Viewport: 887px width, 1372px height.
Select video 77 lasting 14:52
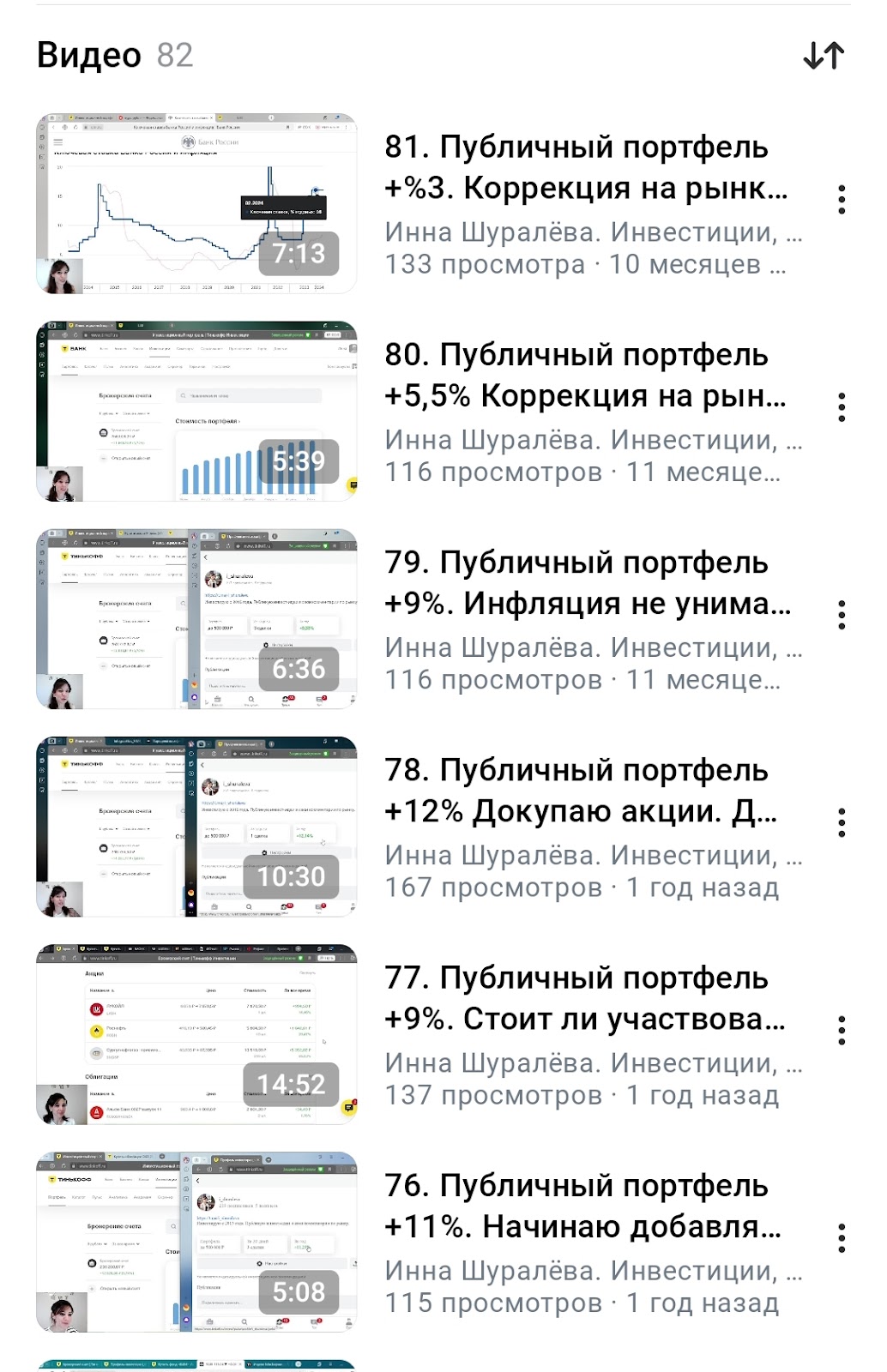tap(196, 1034)
